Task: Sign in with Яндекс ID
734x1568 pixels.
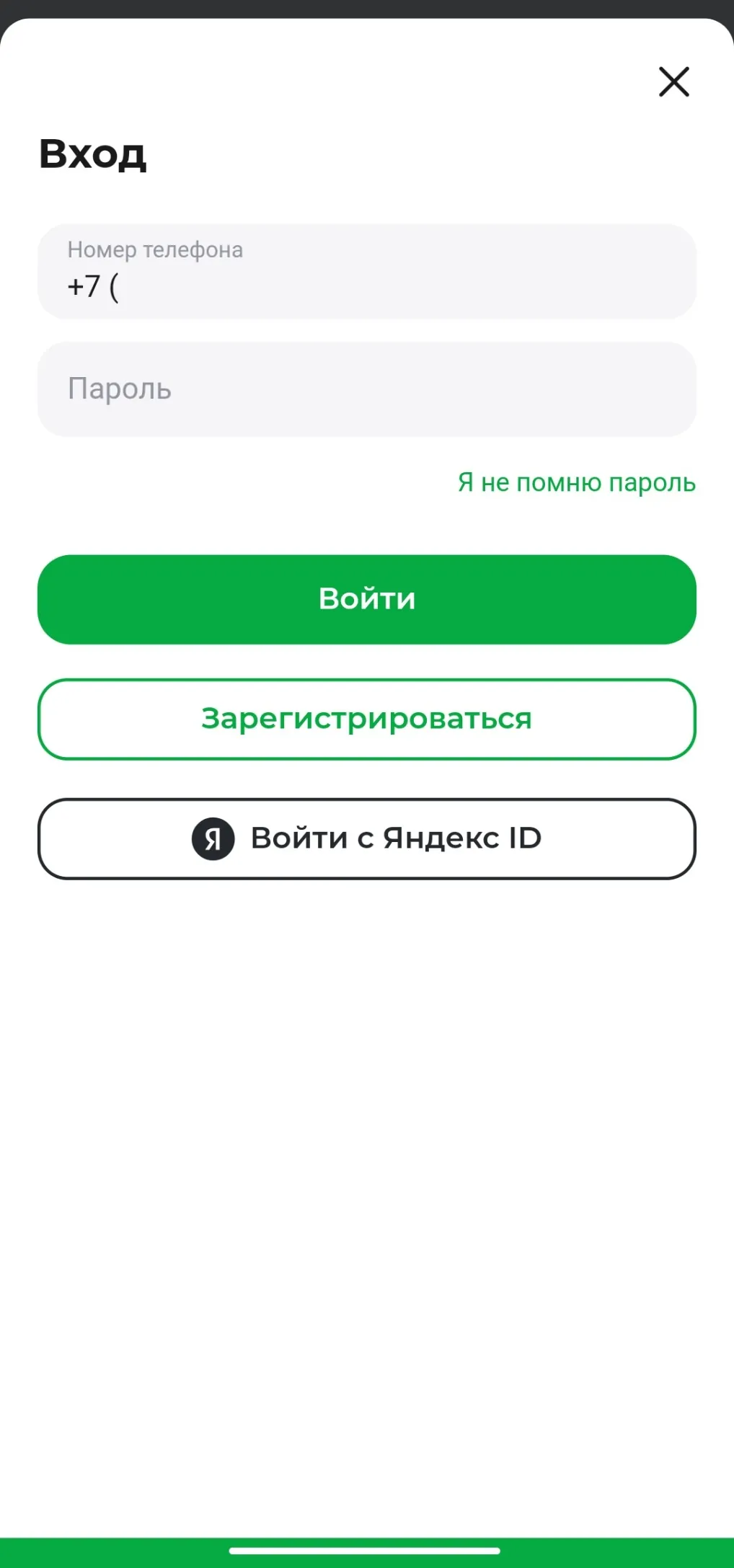Action: pyautogui.click(x=366, y=838)
